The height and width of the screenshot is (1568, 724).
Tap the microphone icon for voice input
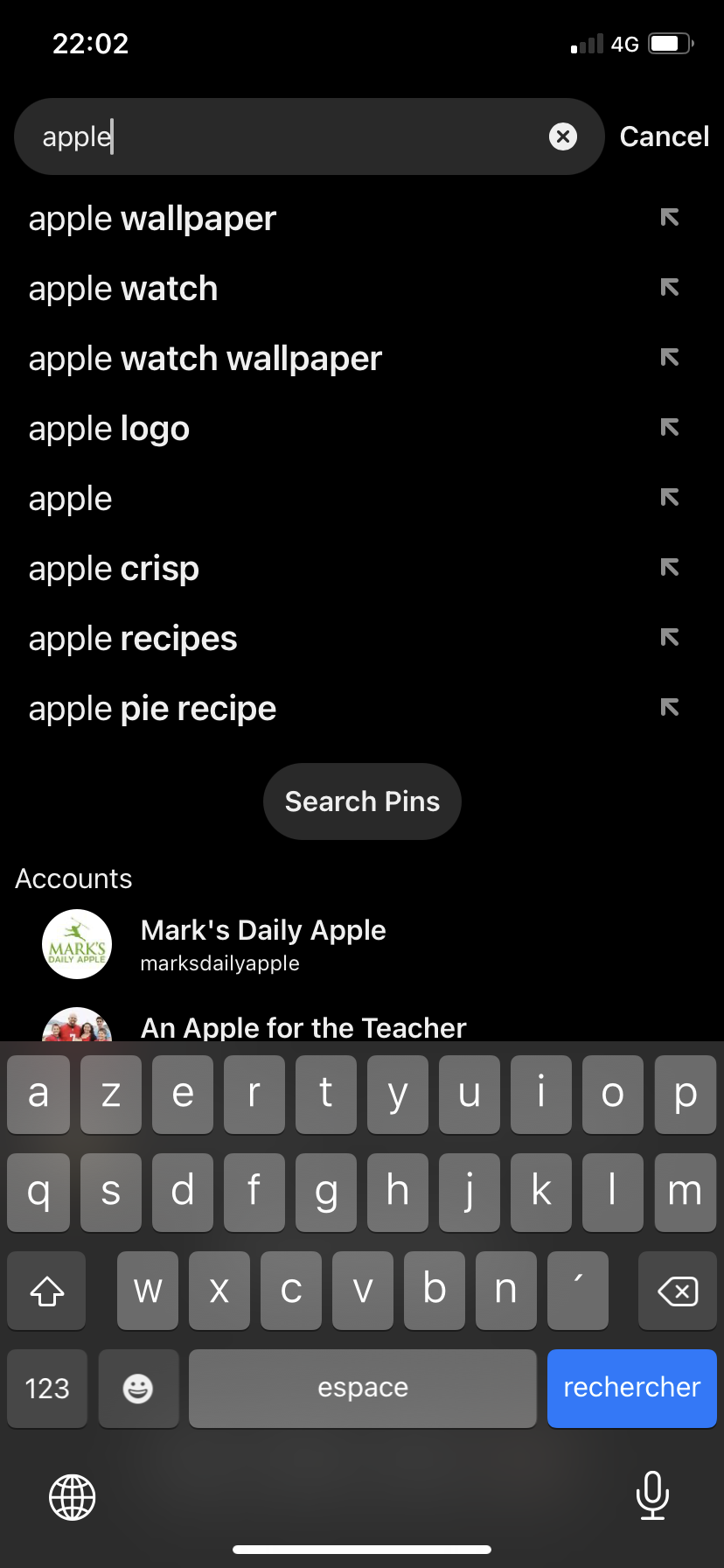click(x=652, y=1496)
